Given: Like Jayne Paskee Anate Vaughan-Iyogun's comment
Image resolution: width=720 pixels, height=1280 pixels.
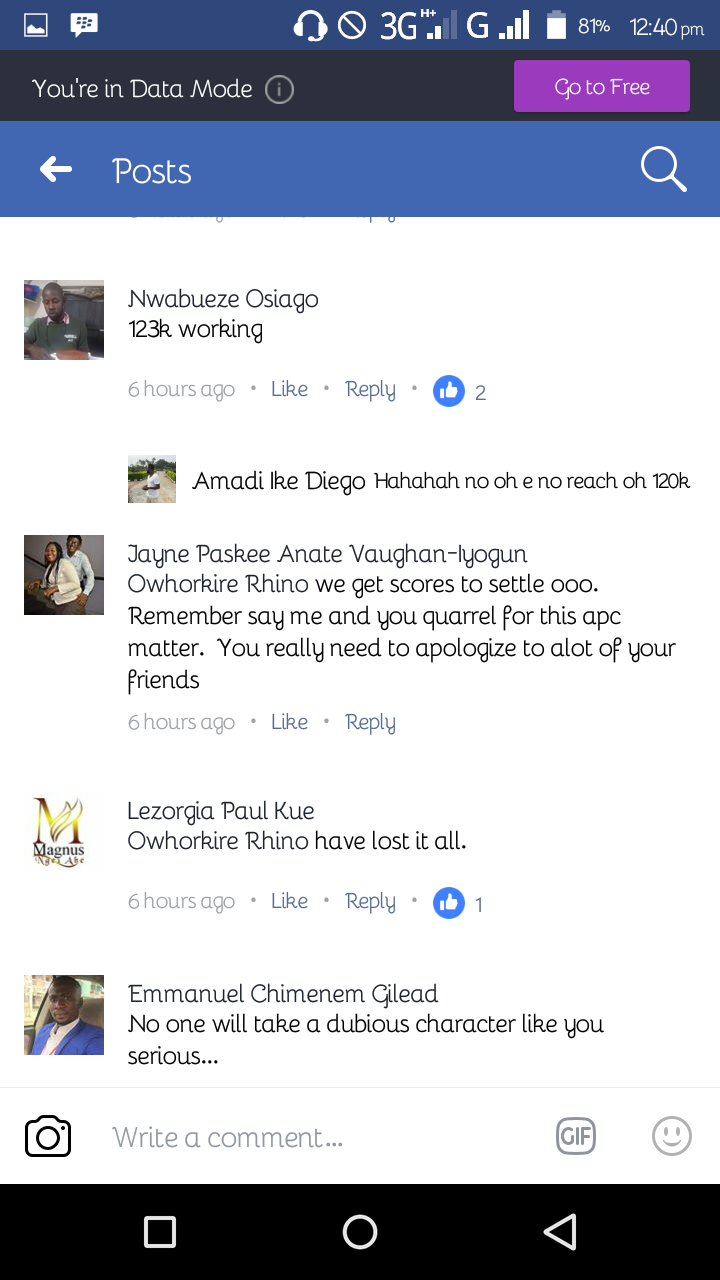Looking at the screenshot, I should (289, 722).
